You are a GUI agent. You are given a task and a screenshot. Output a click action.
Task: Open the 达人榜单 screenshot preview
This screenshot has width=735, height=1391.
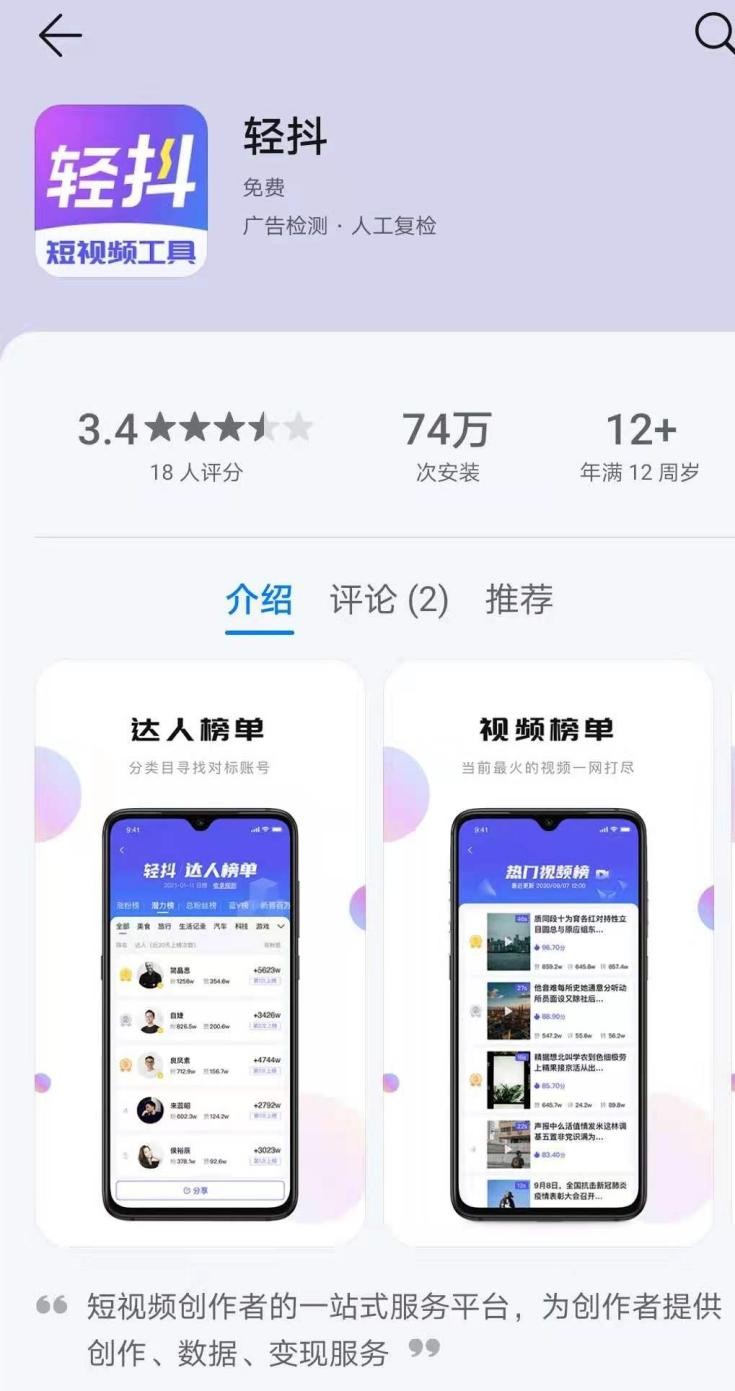click(200, 952)
